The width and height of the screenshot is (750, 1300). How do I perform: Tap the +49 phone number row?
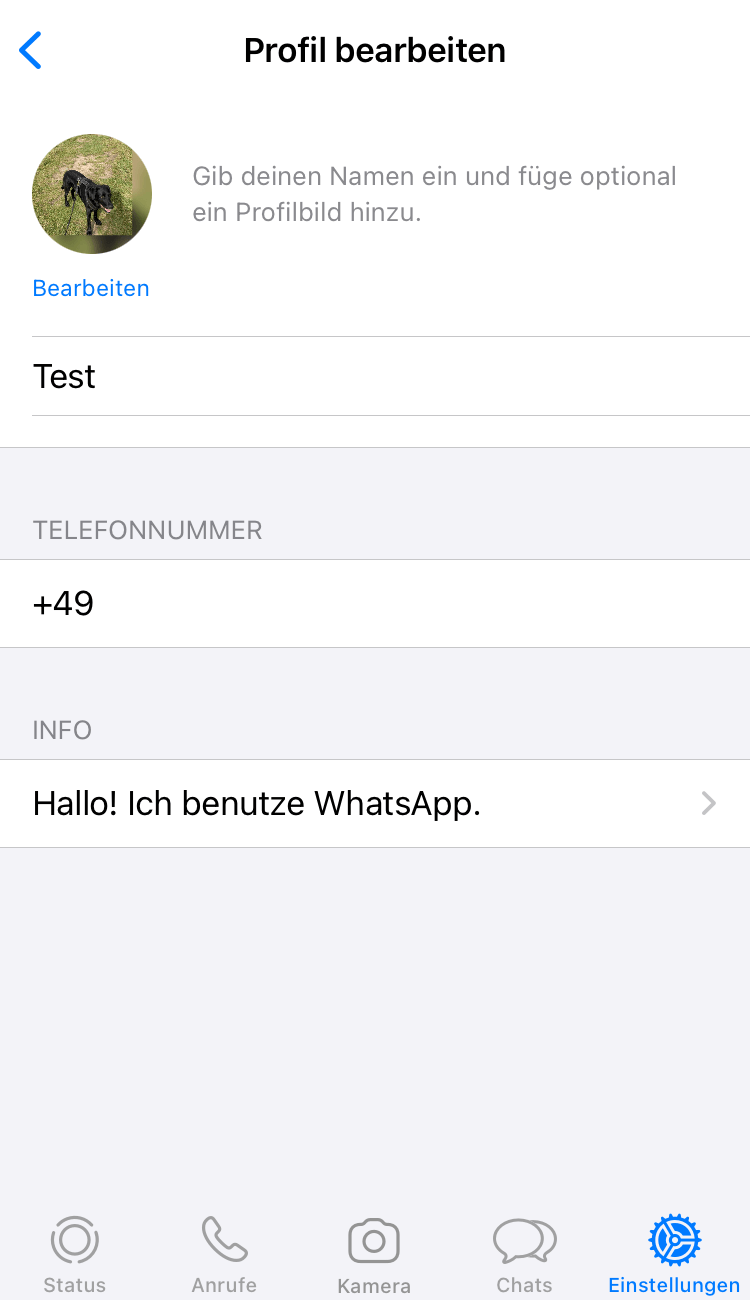(375, 603)
